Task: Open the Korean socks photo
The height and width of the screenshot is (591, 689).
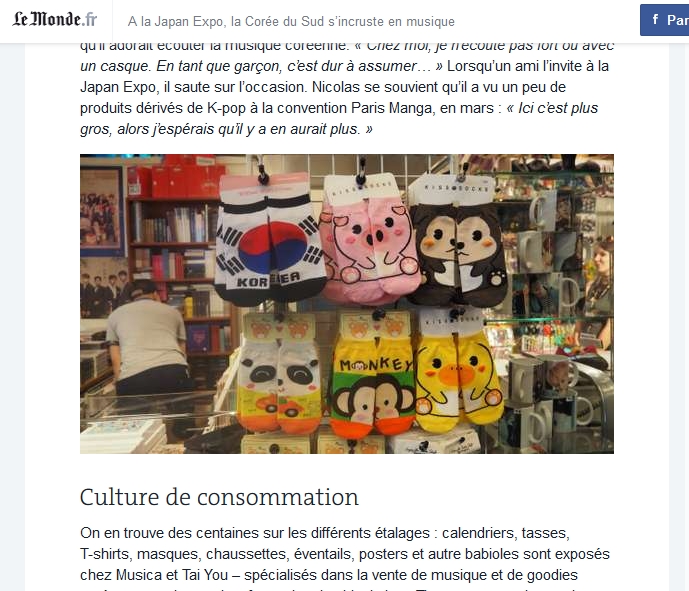Action: (x=346, y=304)
